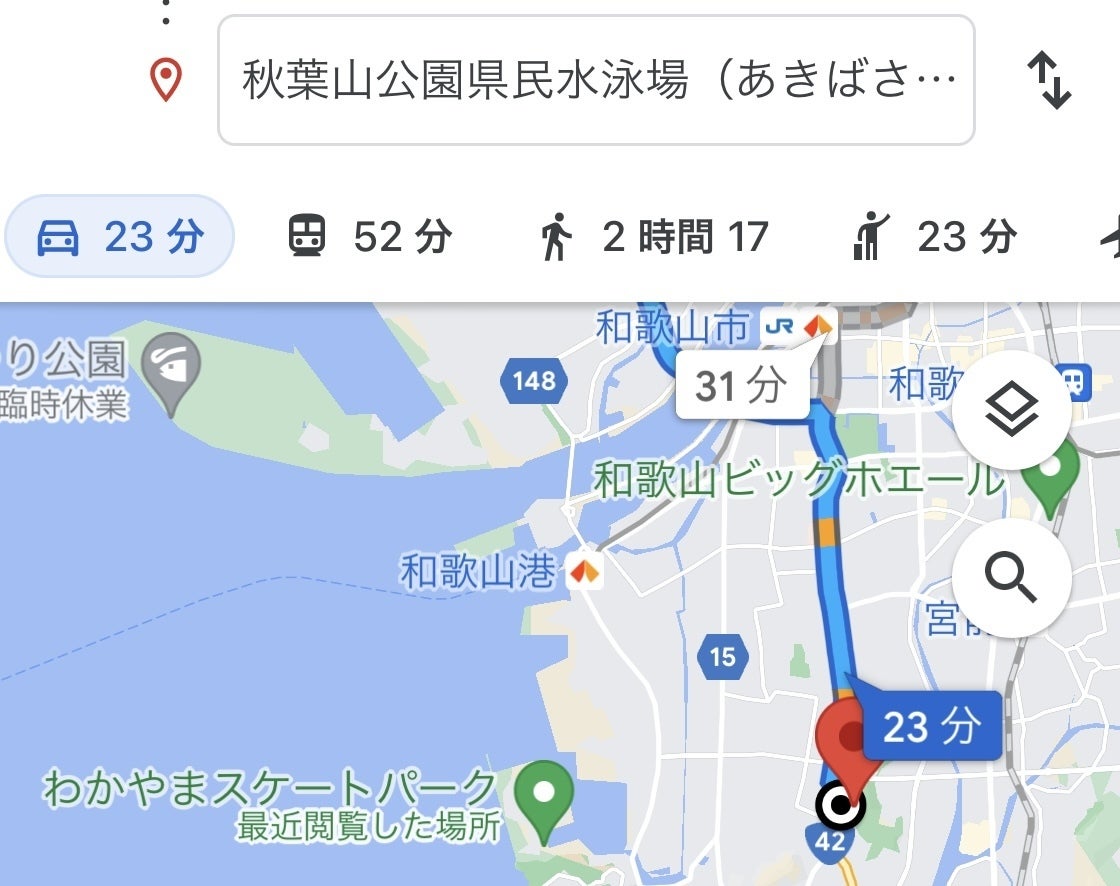1120x886 pixels.
Task: Switch to the walking 2 時間 17 mode
Action: tap(655, 237)
